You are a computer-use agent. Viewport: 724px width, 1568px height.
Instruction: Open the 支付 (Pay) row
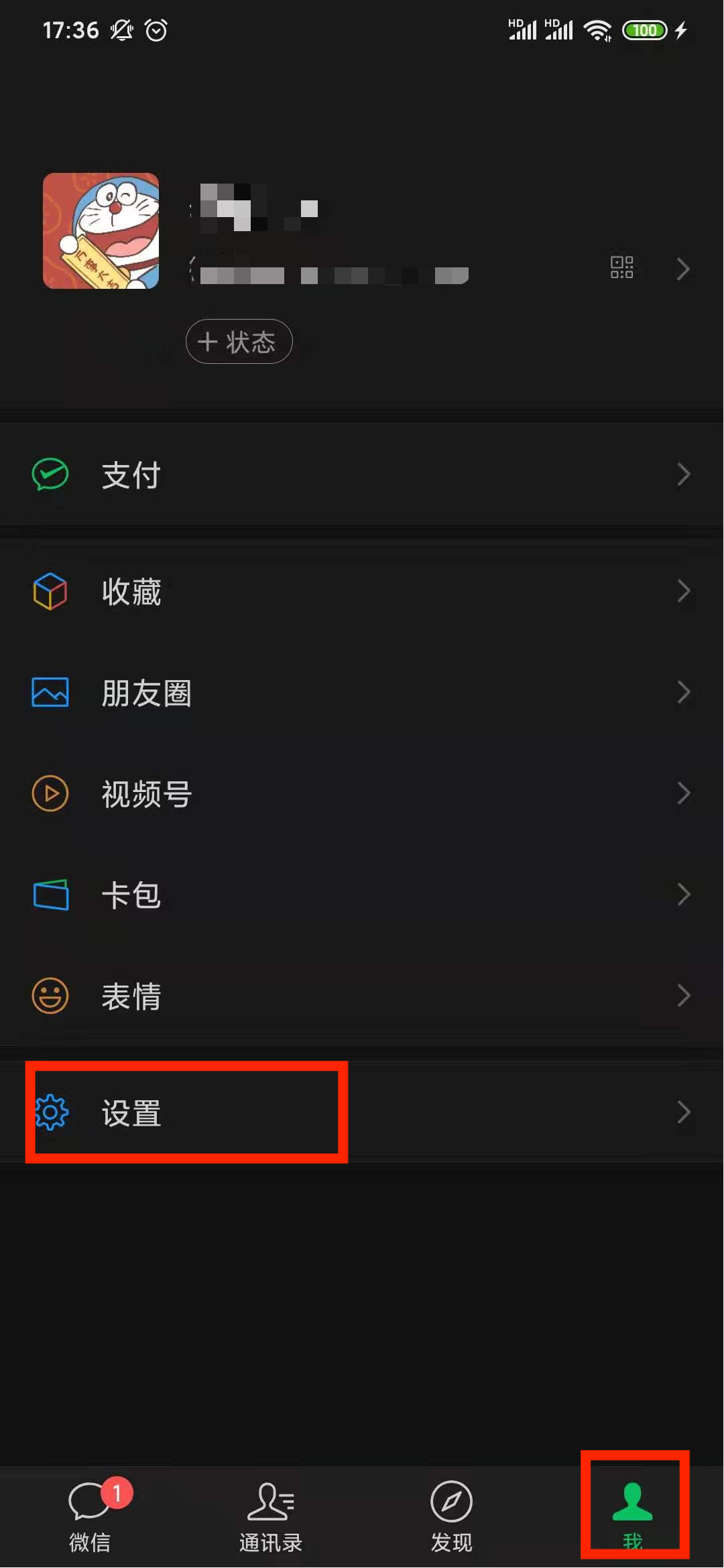362,474
